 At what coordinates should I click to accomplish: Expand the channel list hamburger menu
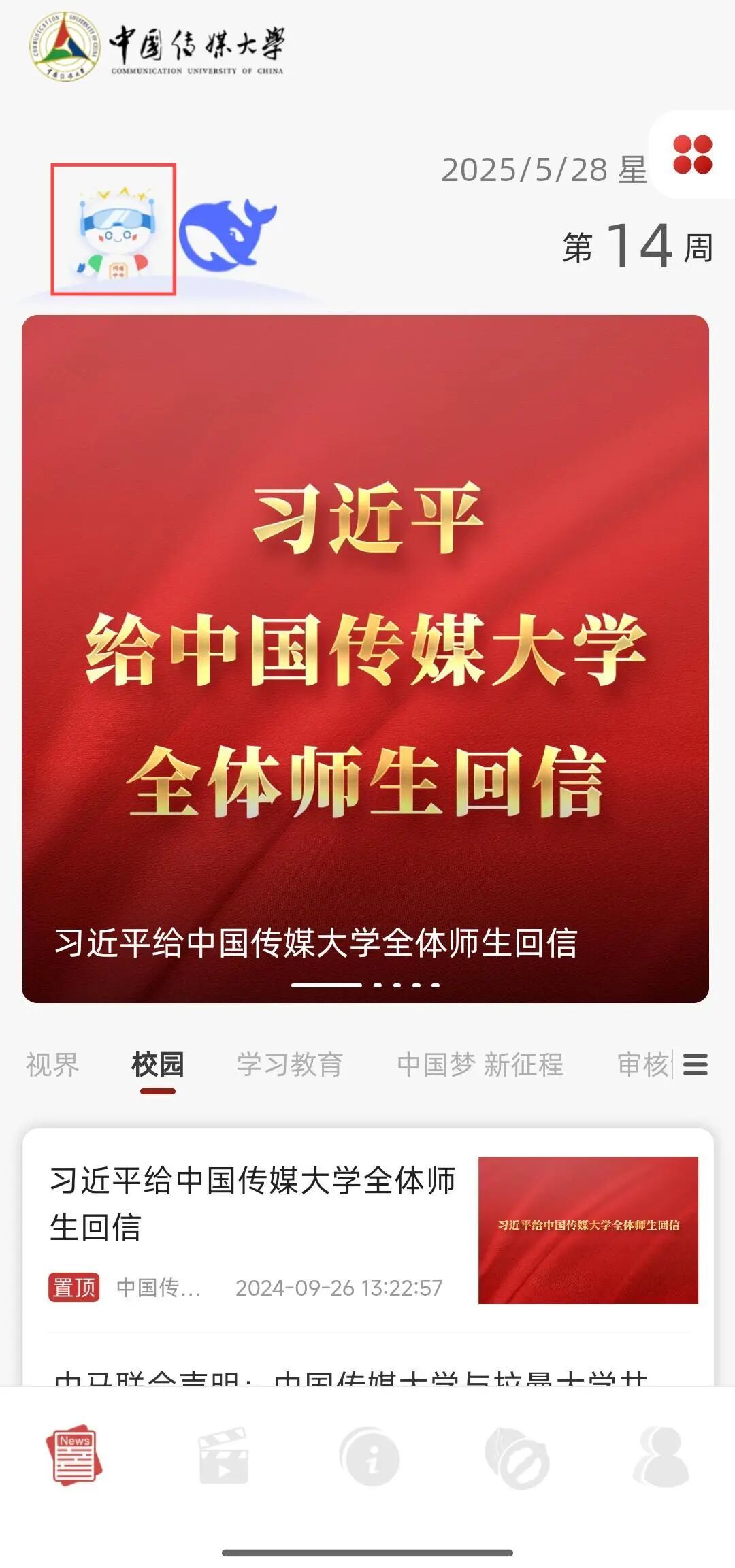point(696,1064)
